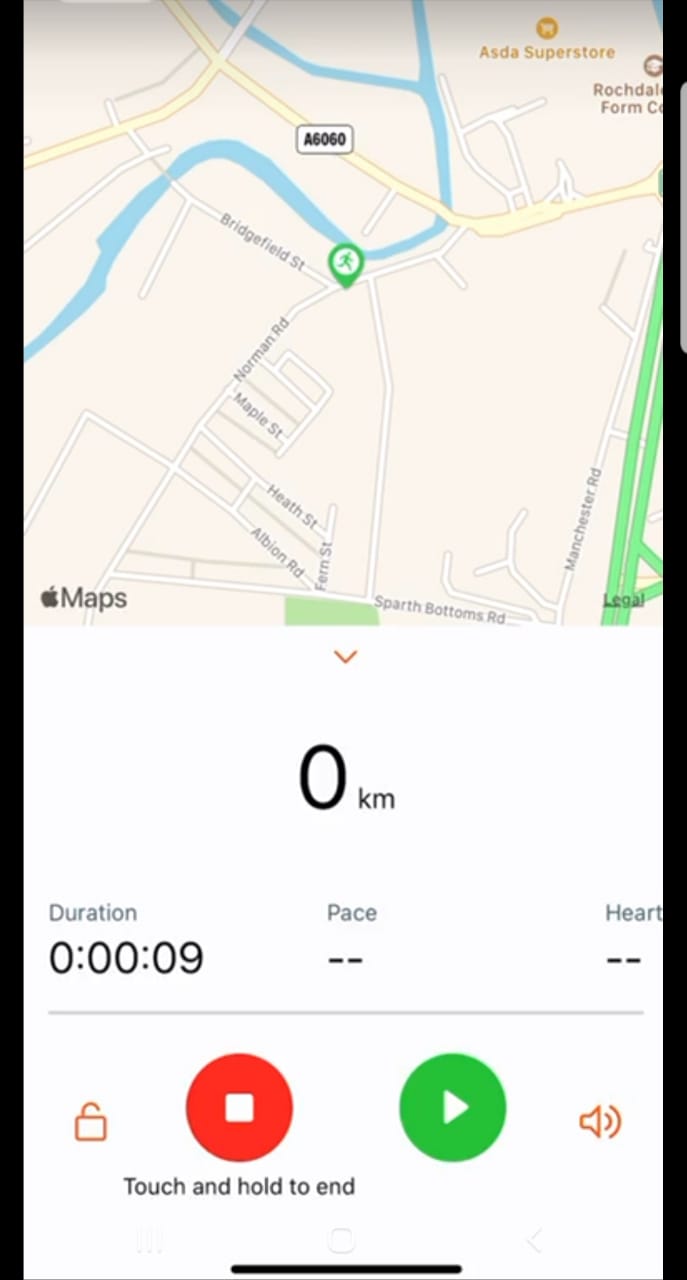Image resolution: width=687 pixels, height=1280 pixels.
Task: Toggle the screen lock icon
Action: (91, 1121)
